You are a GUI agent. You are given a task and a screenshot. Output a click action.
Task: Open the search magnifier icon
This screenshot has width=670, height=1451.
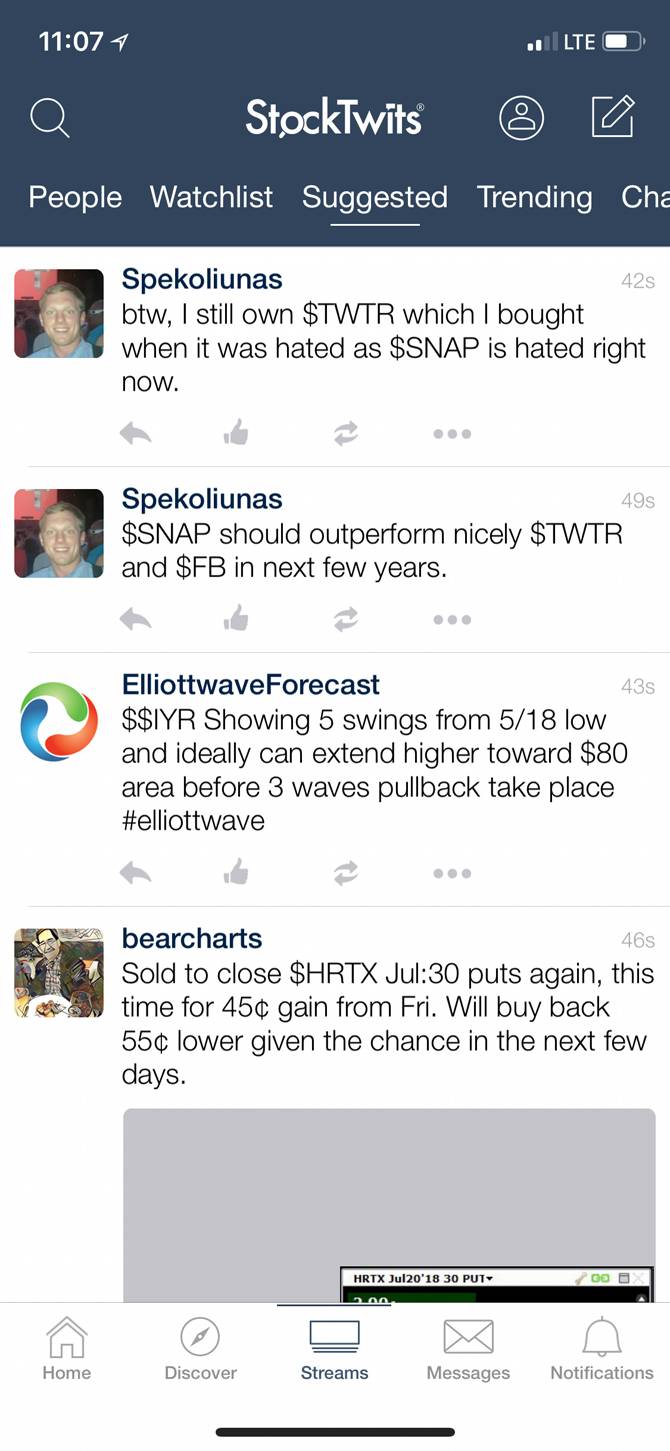(49, 117)
